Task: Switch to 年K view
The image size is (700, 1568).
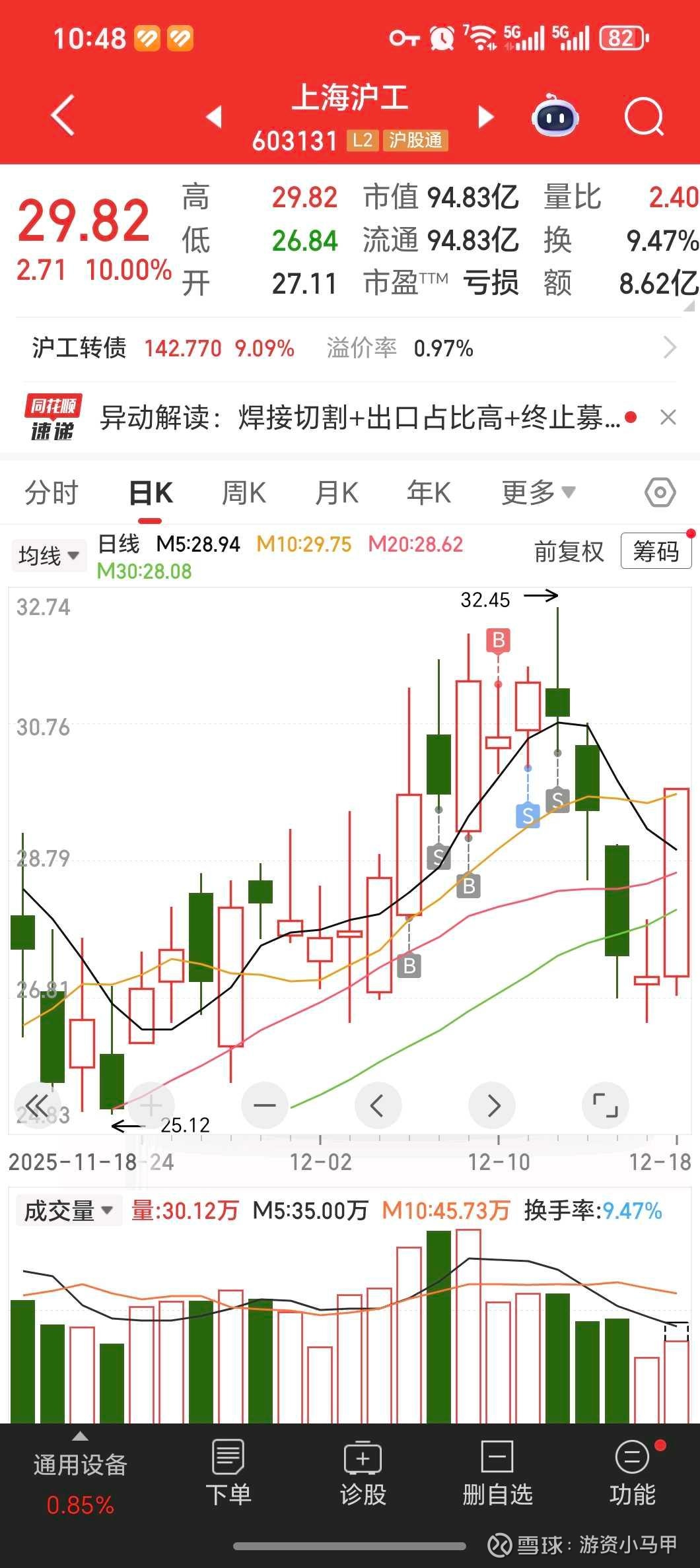Action: pyautogui.click(x=429, y=493)
